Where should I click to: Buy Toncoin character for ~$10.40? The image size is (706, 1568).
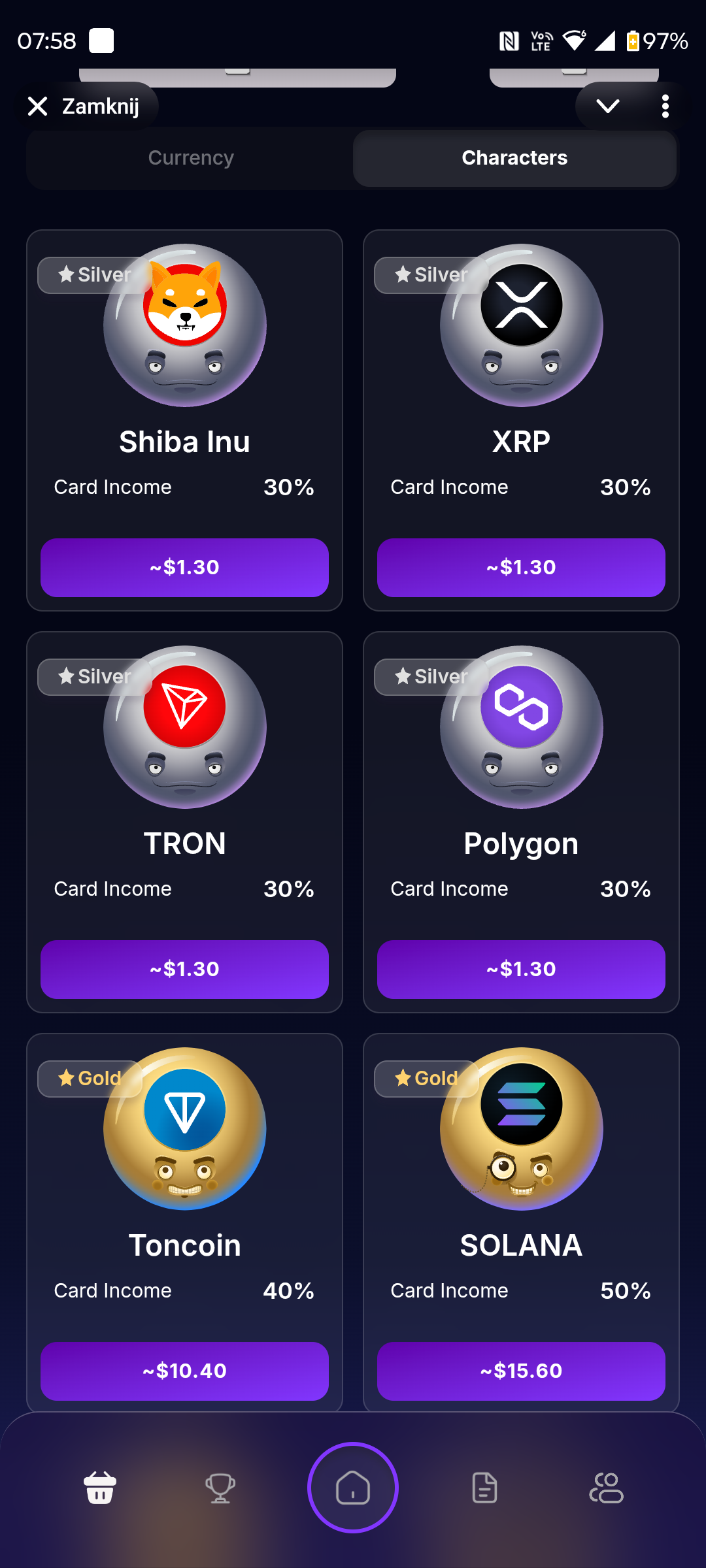pos(184,1370)
